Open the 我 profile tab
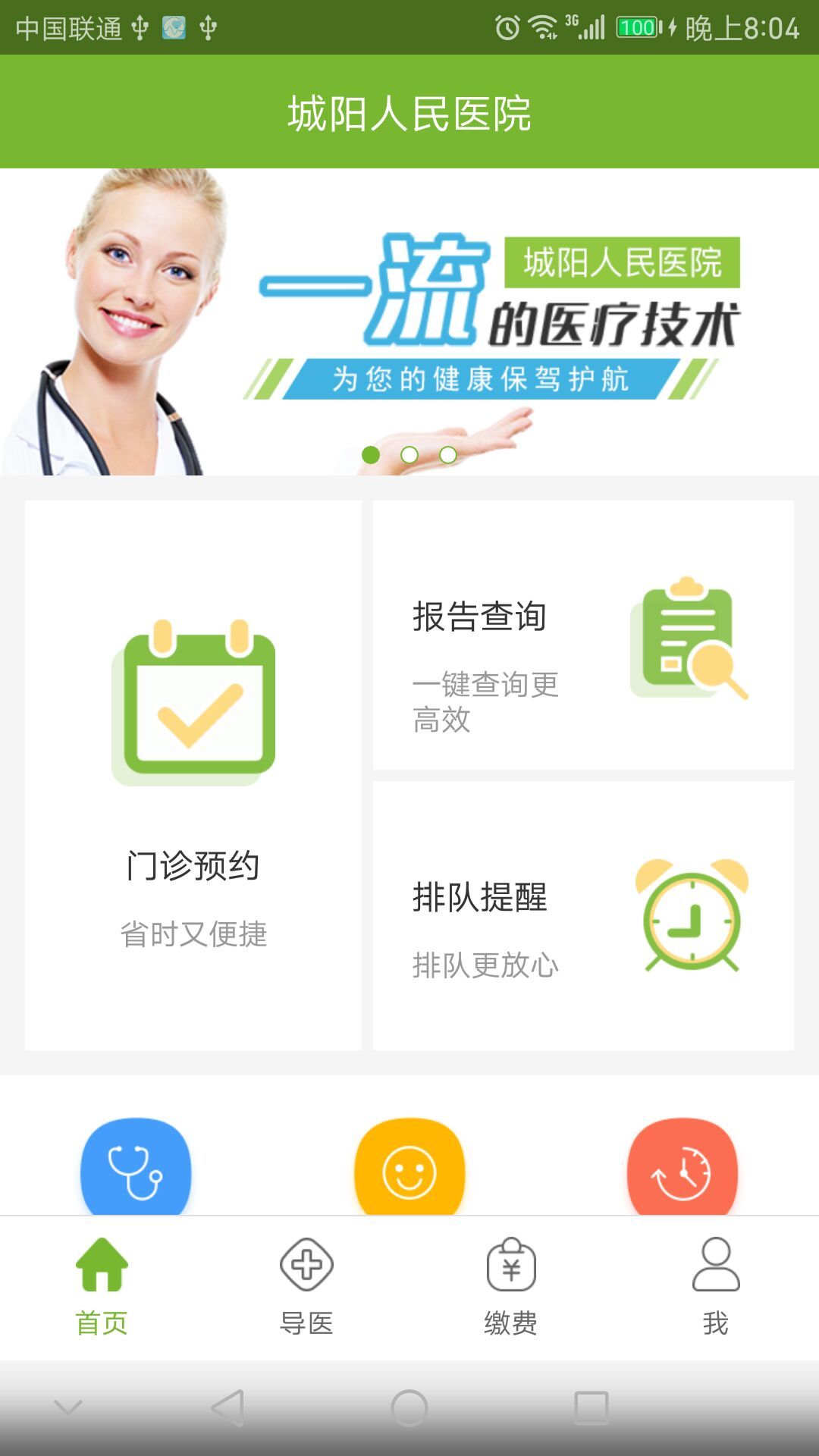The width and height of the screenshot is (819, 1456). pos(715,1289)
